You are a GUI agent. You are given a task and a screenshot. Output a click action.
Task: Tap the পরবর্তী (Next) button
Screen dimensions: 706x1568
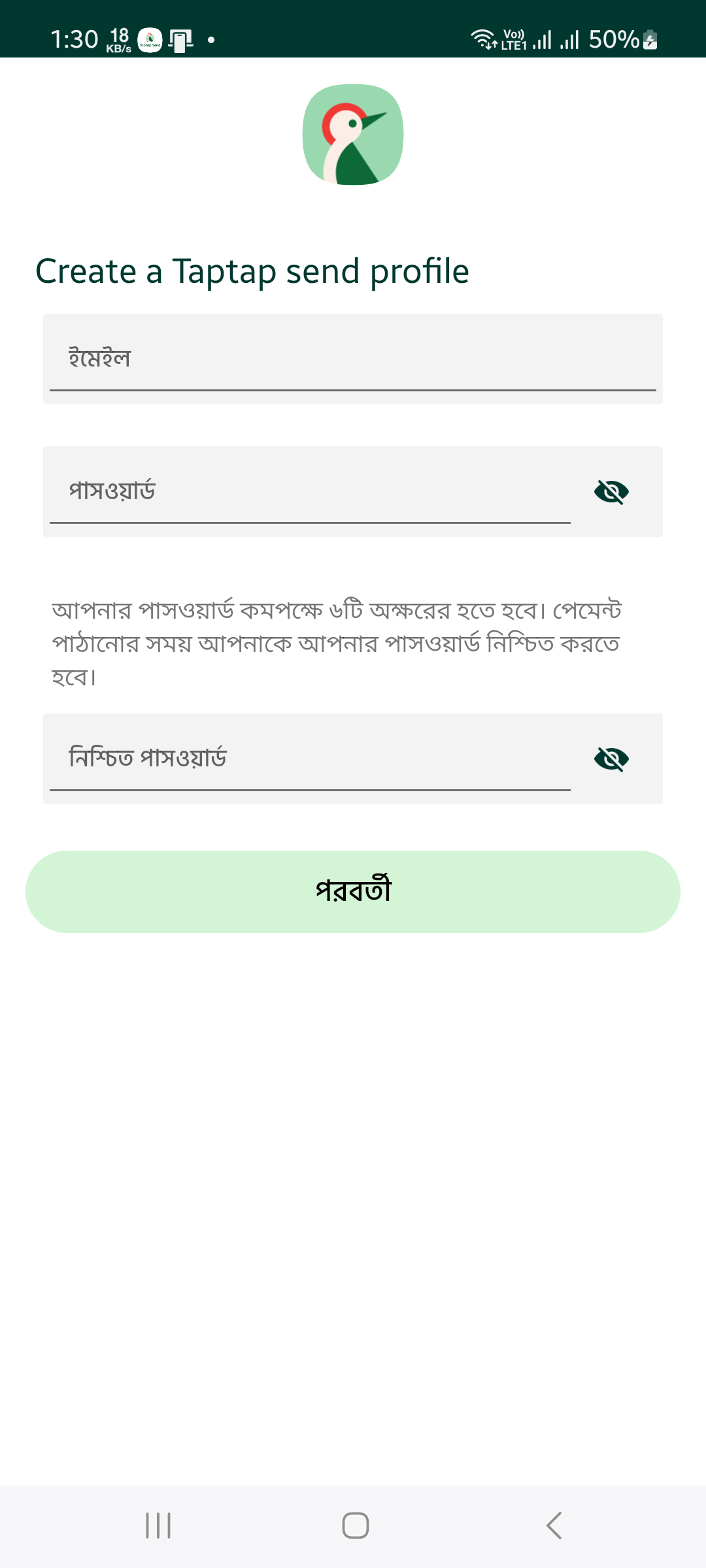(353, 891)
